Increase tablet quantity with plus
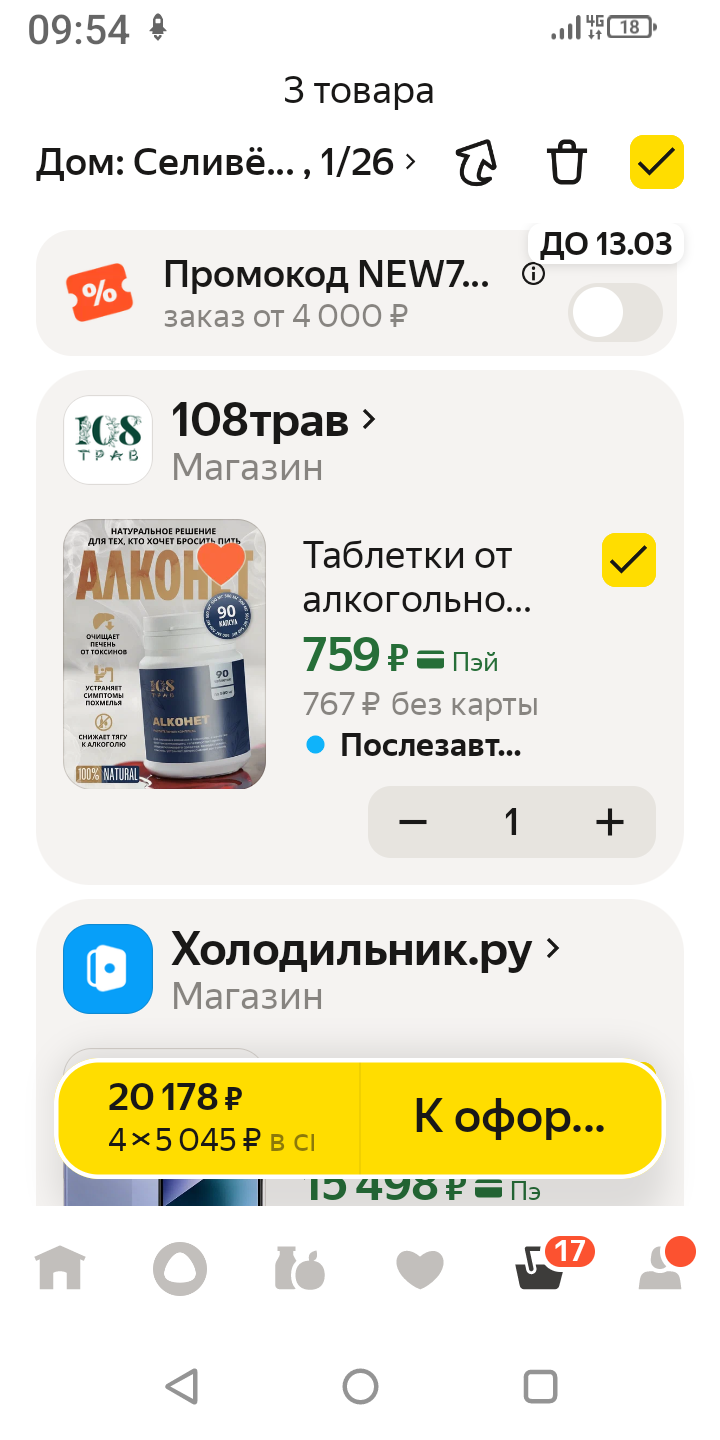 pyautogui.click(x=609, y=822)
